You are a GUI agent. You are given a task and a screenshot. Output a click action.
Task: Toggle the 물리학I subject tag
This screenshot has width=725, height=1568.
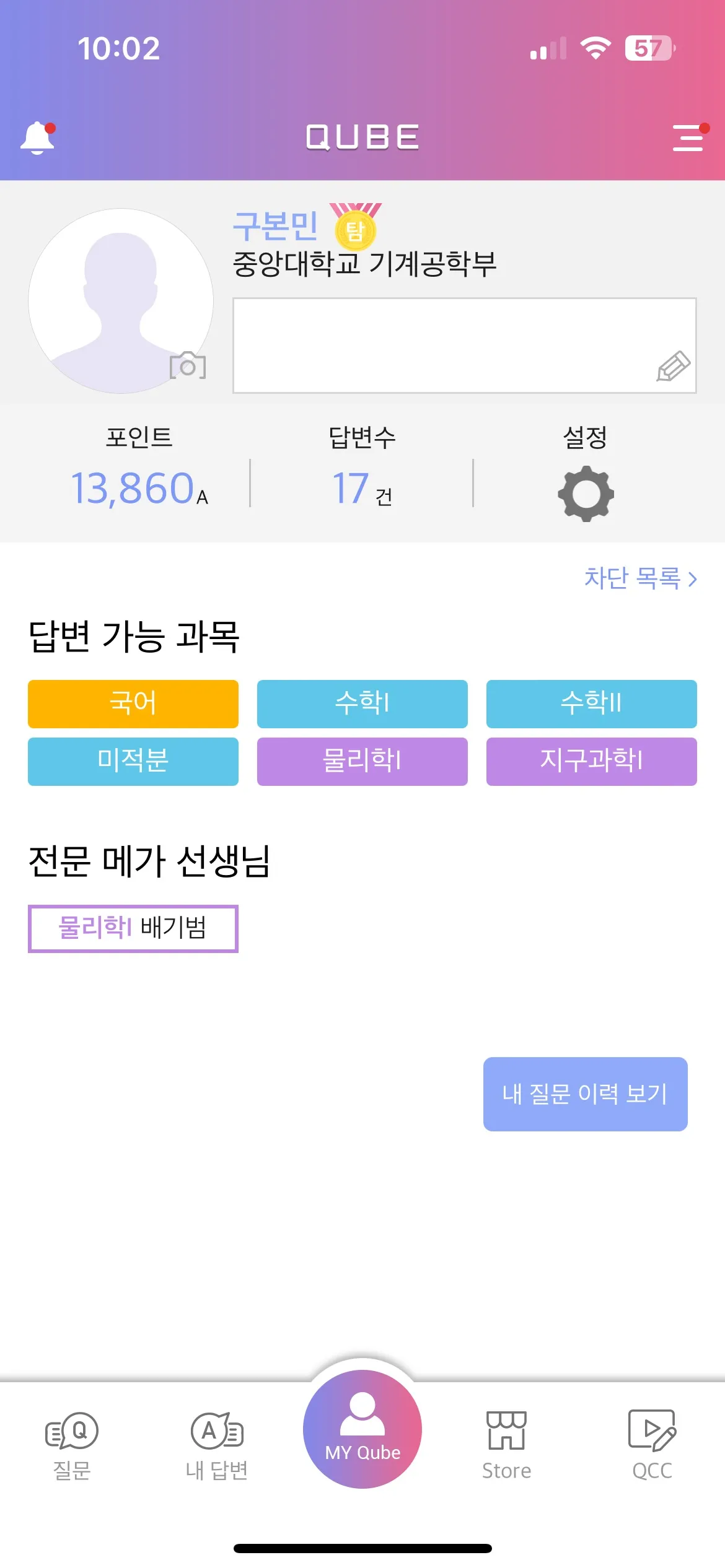[x=361, y=762]
